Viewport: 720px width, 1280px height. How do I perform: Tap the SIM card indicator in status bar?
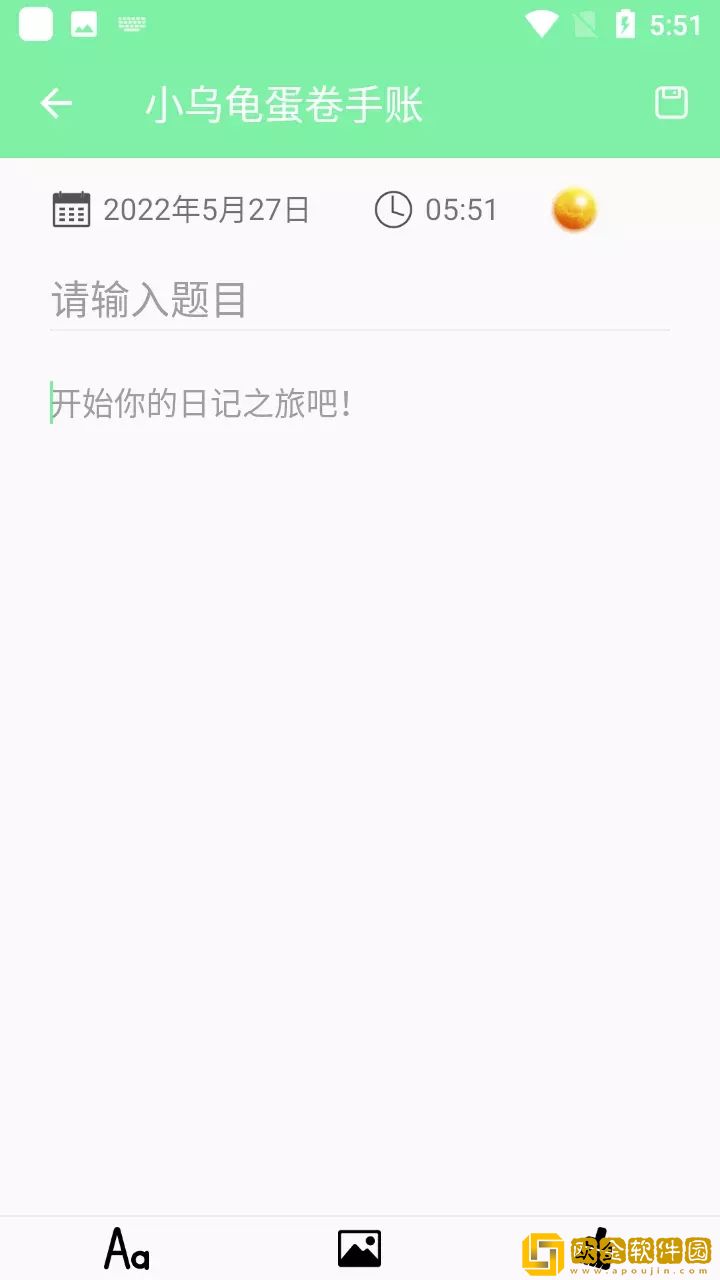(583, 23)
